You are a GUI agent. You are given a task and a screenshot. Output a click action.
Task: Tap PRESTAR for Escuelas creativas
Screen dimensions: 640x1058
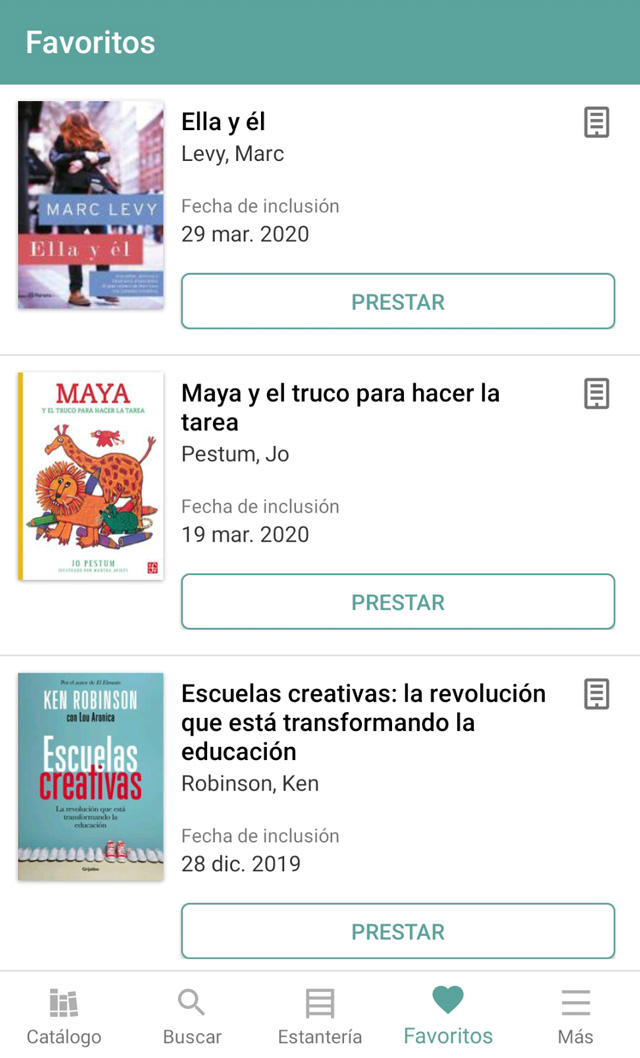[x=397, y=931]
